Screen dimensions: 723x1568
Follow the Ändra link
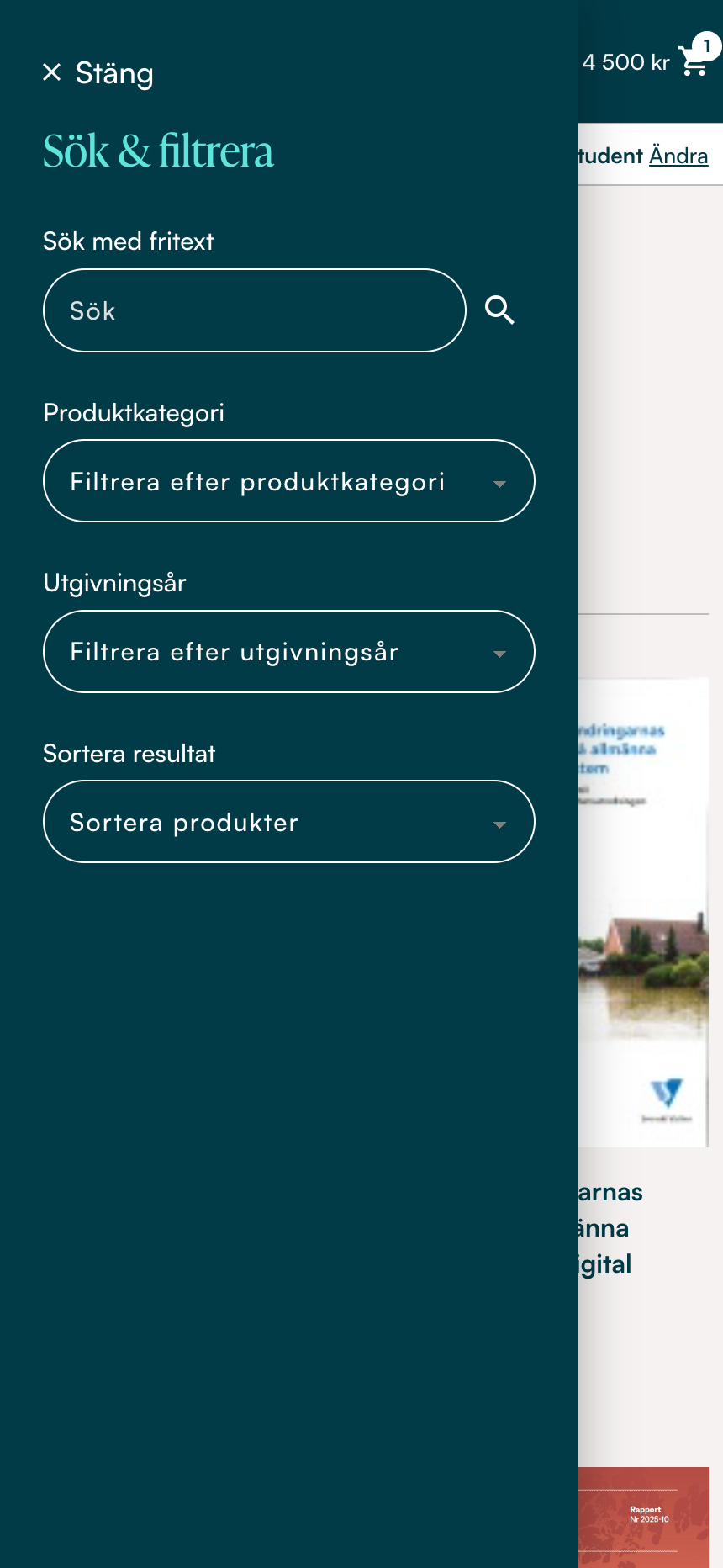click(x=678, y=156)
